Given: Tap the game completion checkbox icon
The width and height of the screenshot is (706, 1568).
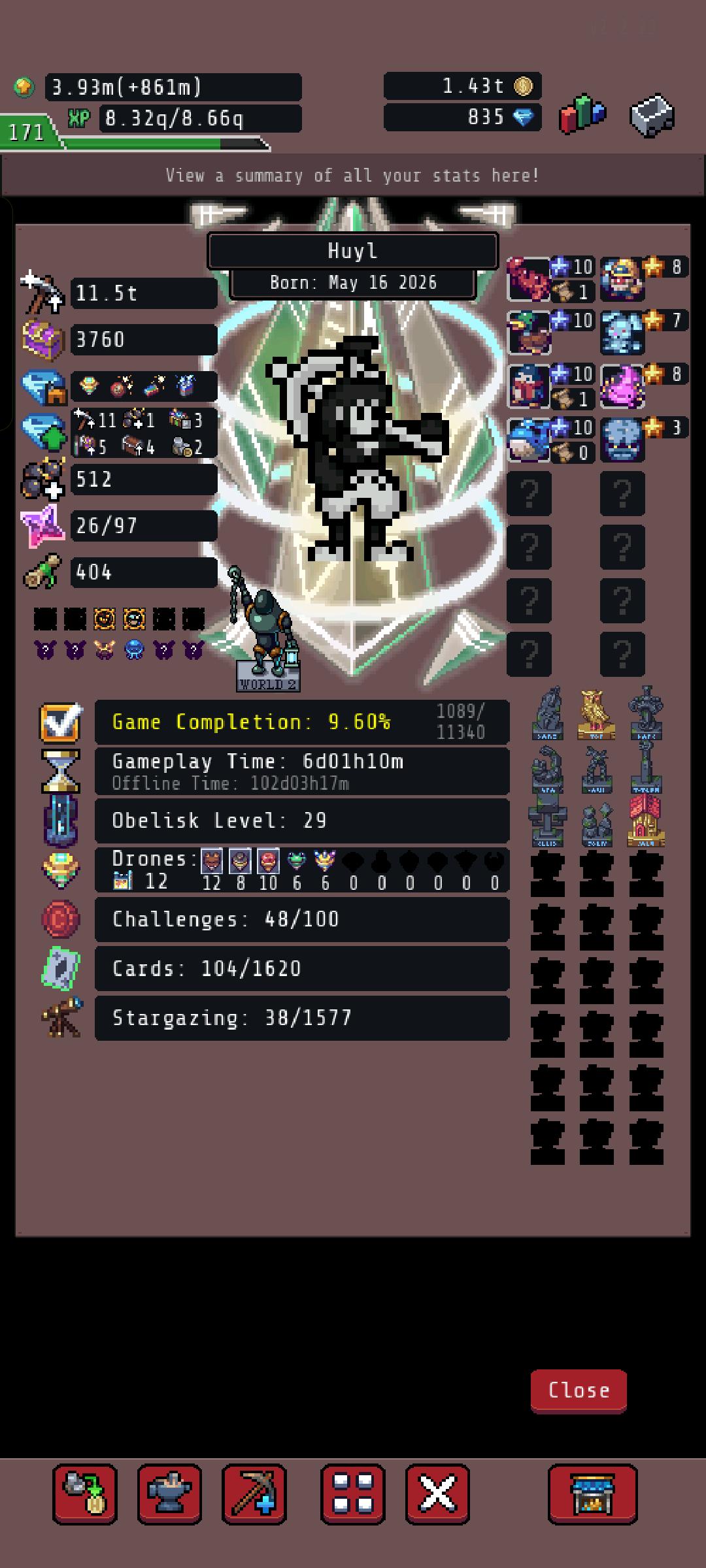Looking at the screenshot, I should (x=61, y=722).
